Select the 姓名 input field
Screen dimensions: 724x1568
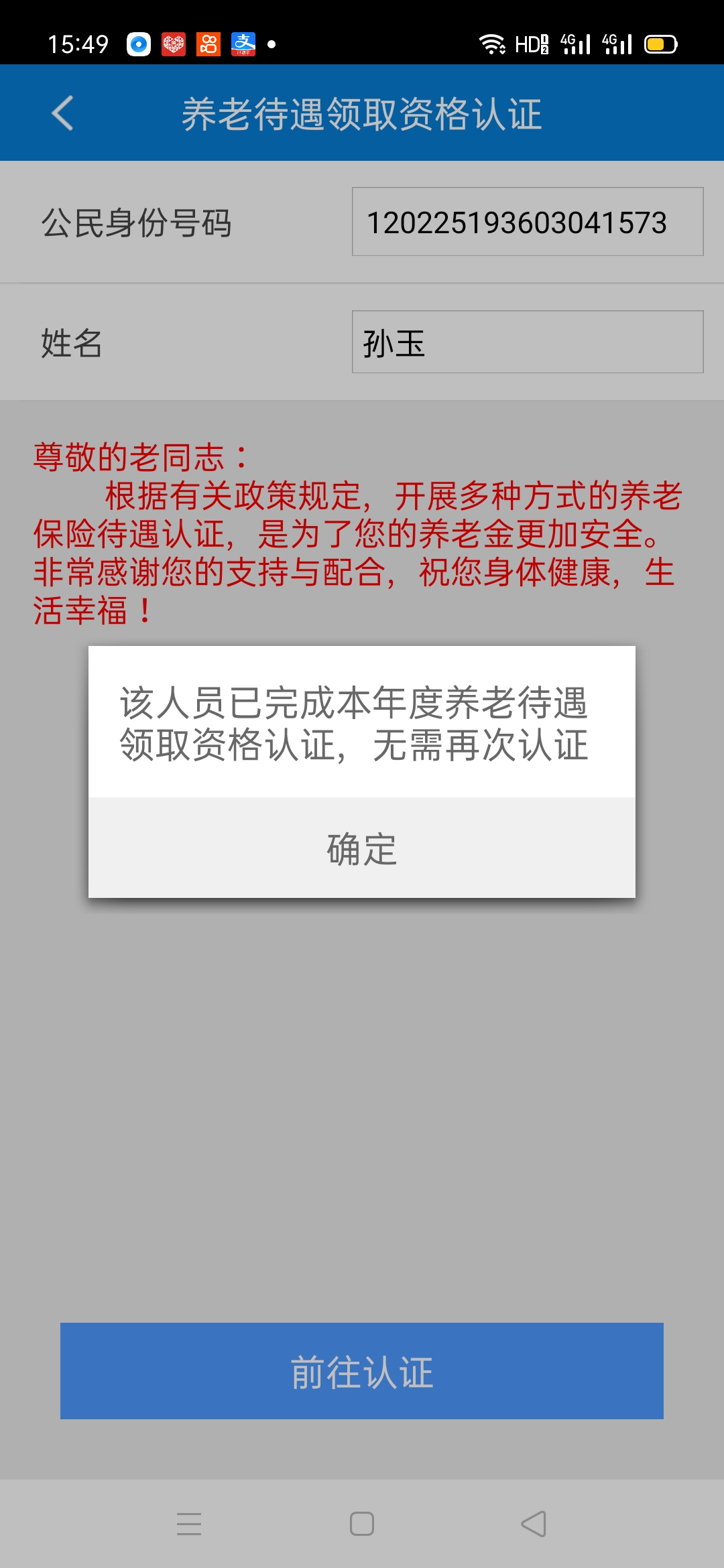click(x=528, y=342)
